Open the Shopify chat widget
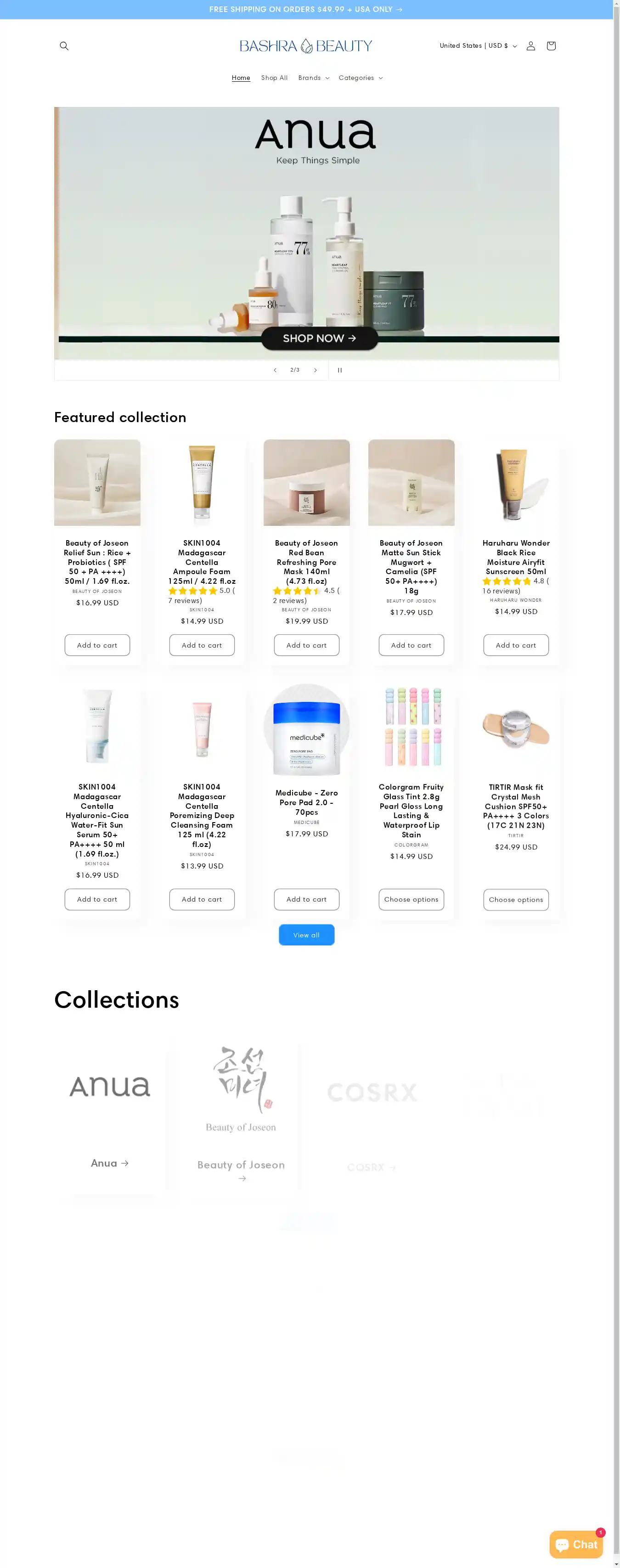 [x=575, y=1544]
